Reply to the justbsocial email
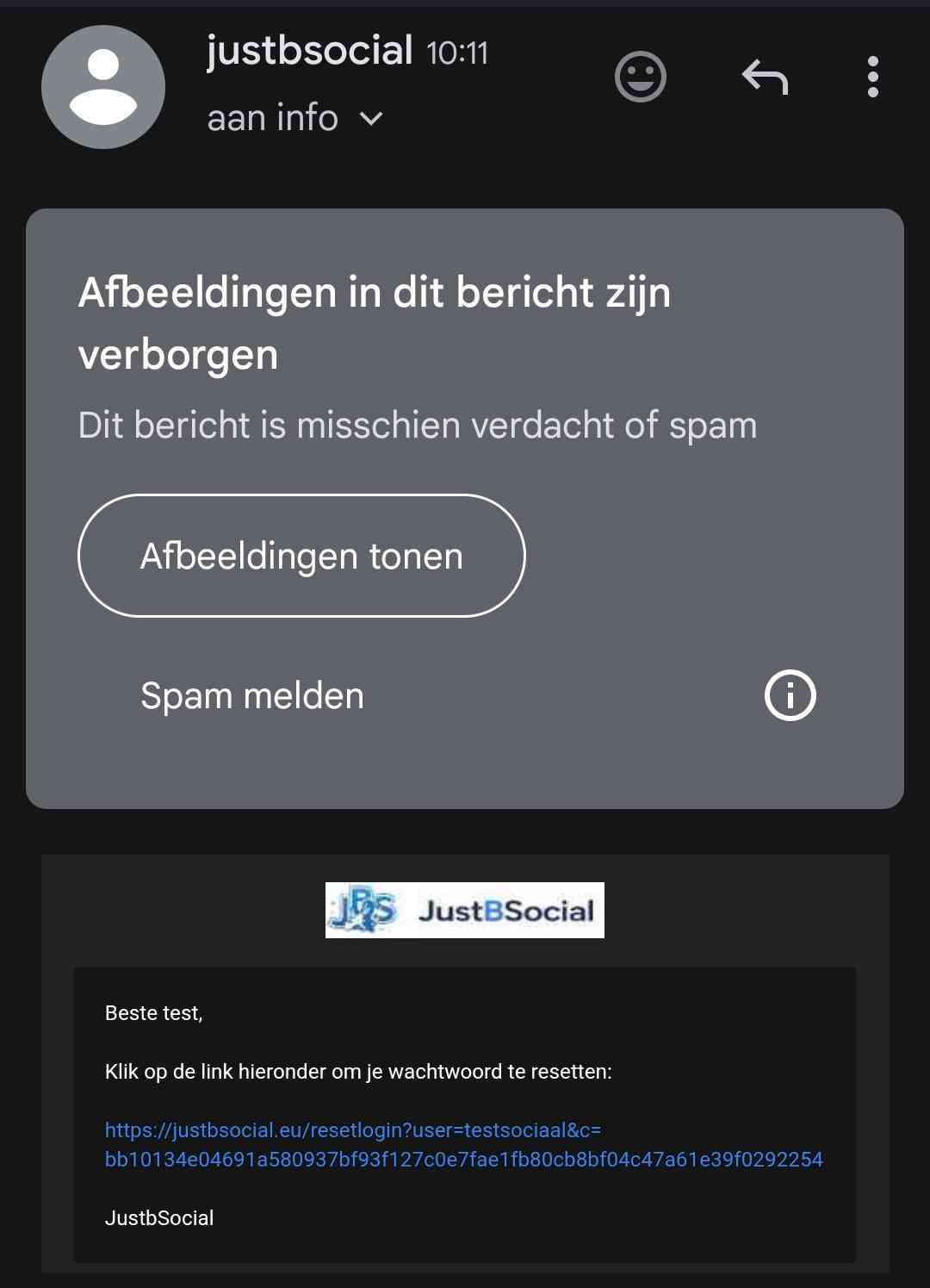The width and height of the screenshot is (930, 1288). coord(765,78)
